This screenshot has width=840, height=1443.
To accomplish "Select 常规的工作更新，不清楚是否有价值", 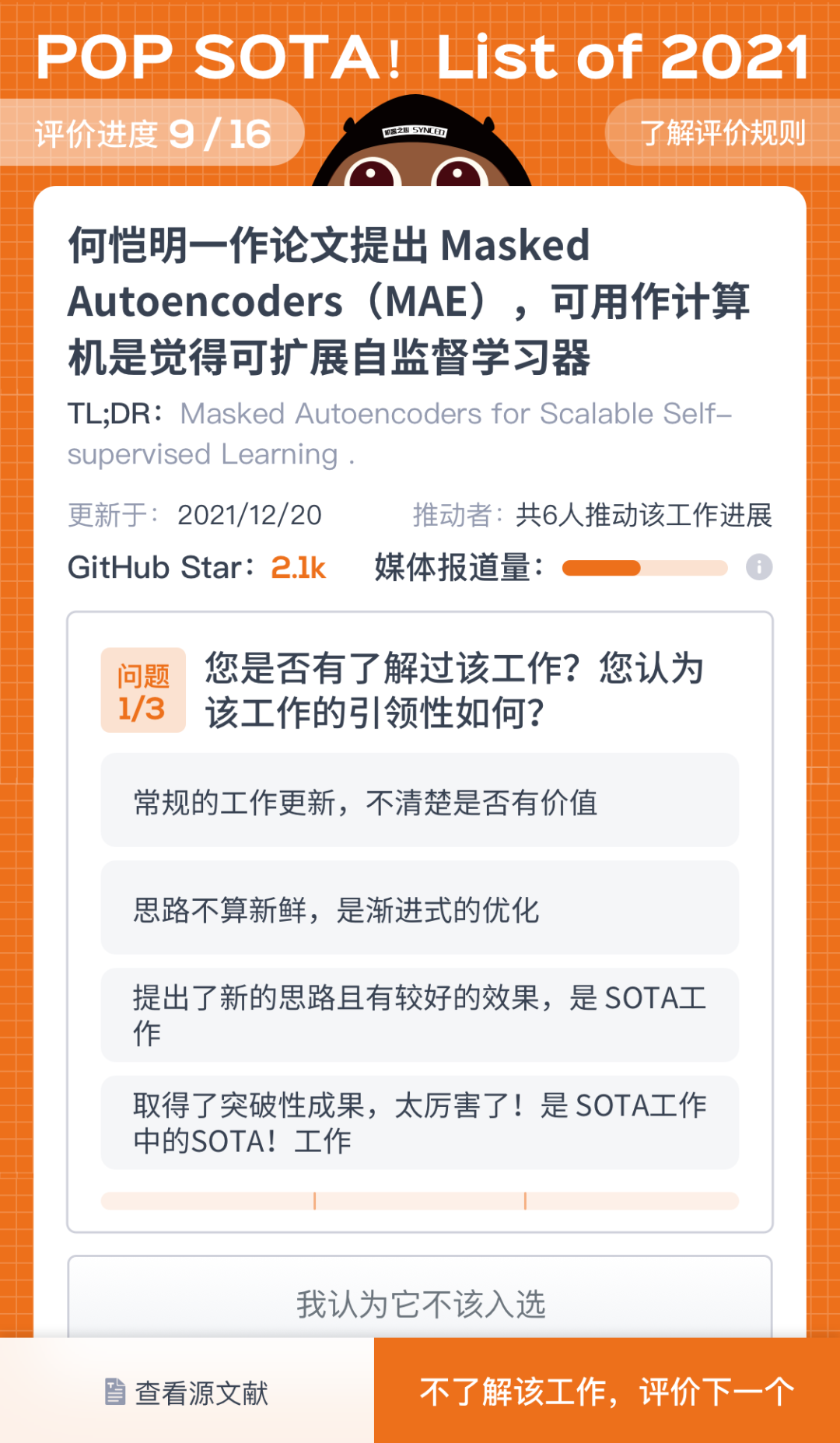I will [x=419, y=800].
